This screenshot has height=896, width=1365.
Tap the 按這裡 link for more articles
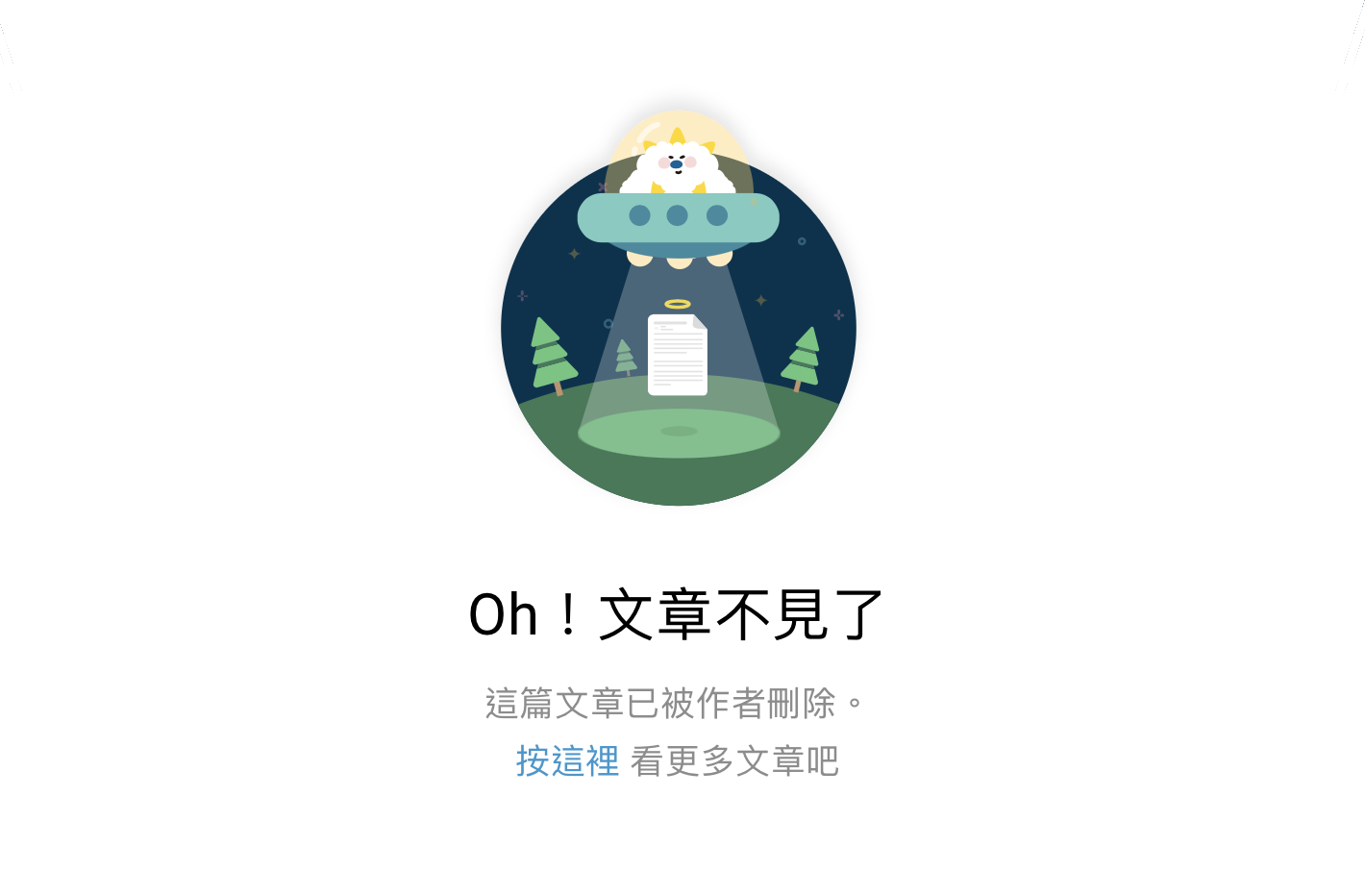tap(567, 760)
